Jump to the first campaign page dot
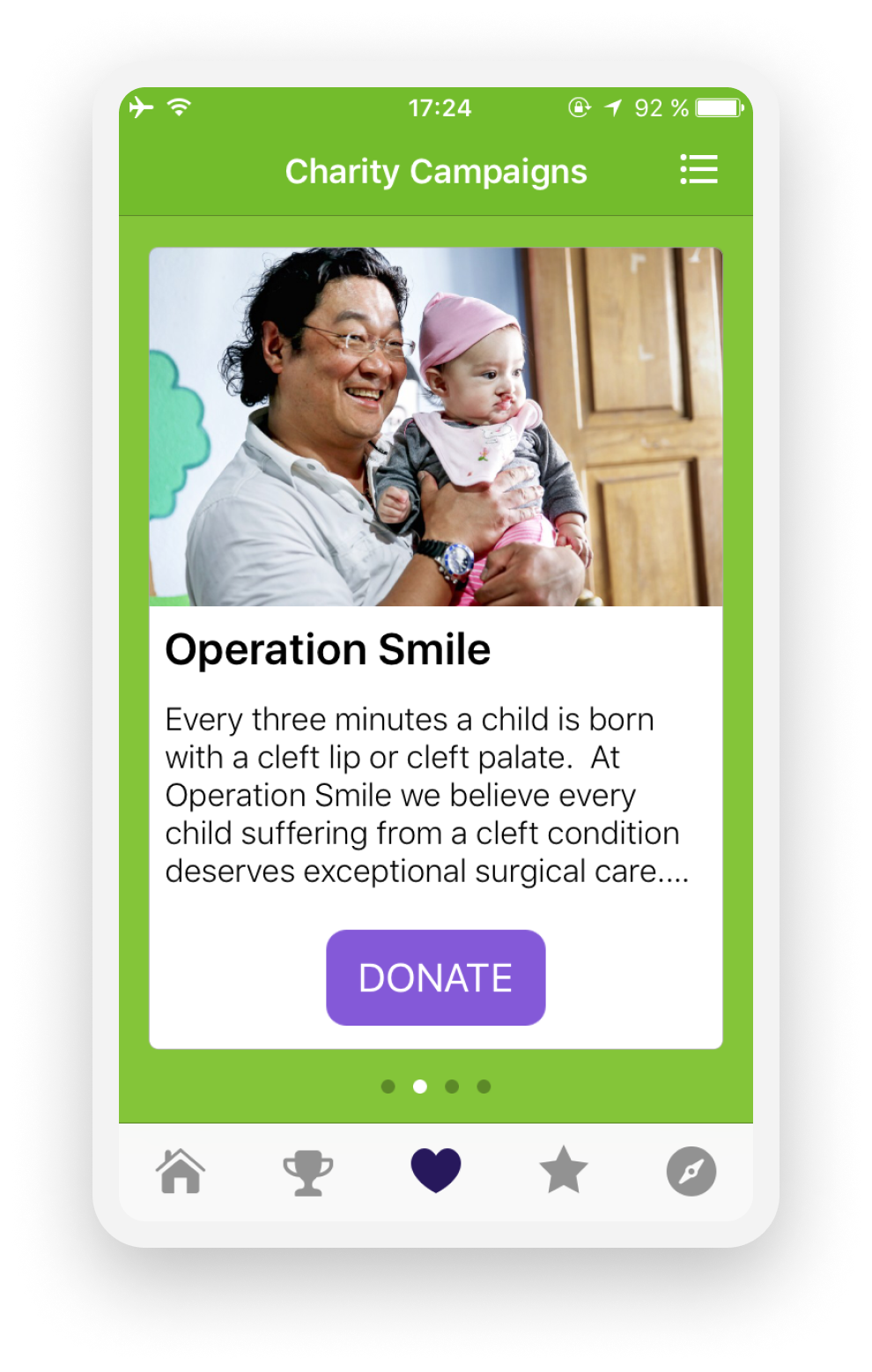Screen dimensions: 872x1372 [388, 1086]
